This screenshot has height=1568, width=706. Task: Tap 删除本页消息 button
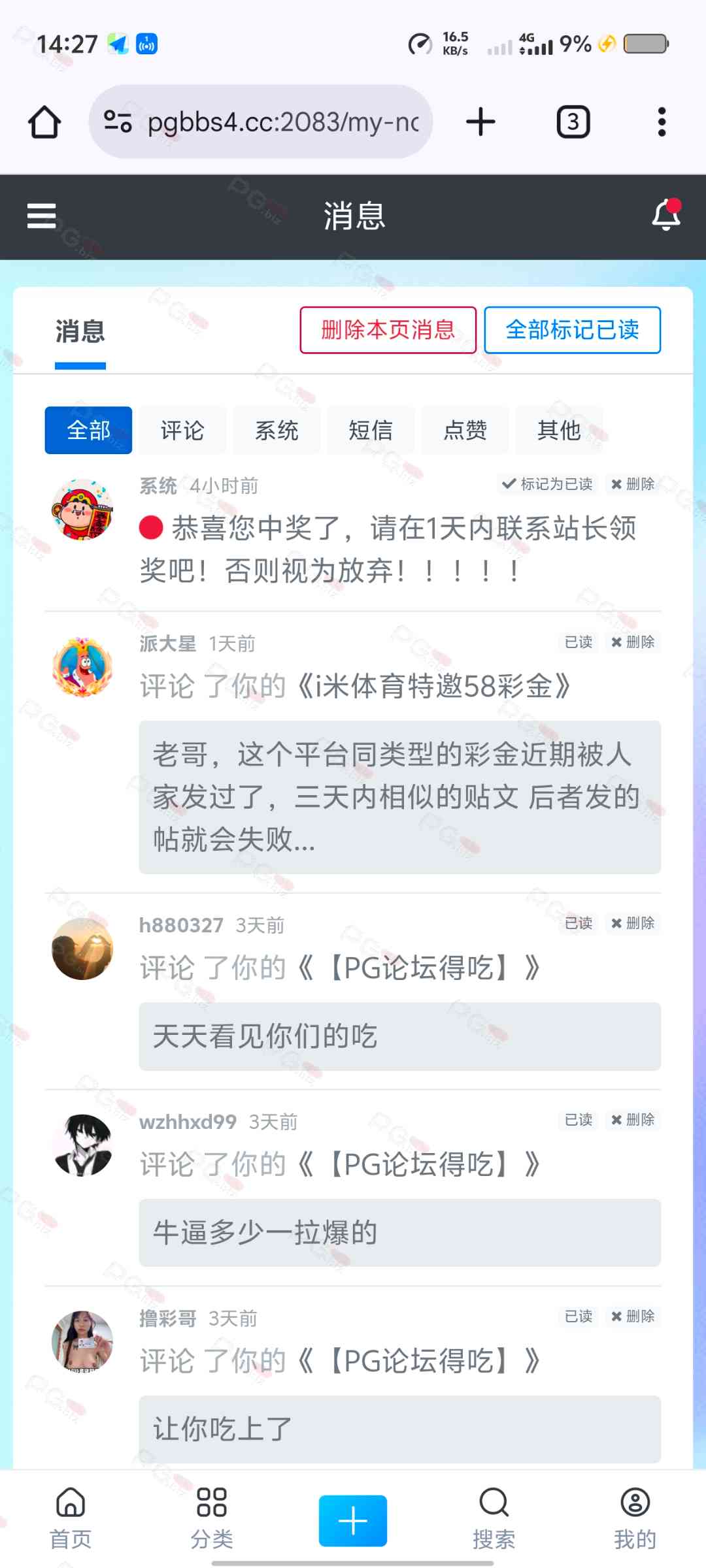pos(388,330)
